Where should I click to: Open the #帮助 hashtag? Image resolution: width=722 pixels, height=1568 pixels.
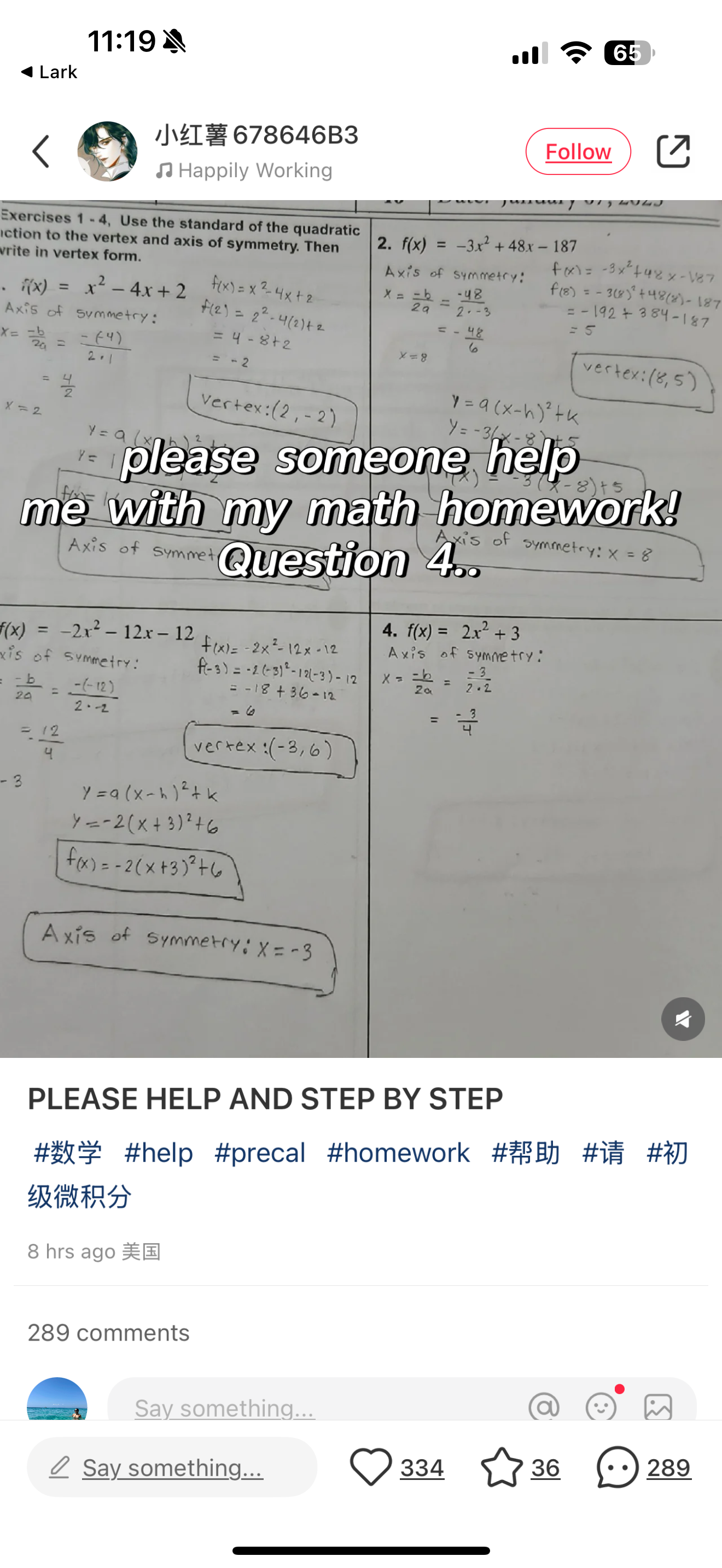pyautogui.click(x=526, y=1153)
